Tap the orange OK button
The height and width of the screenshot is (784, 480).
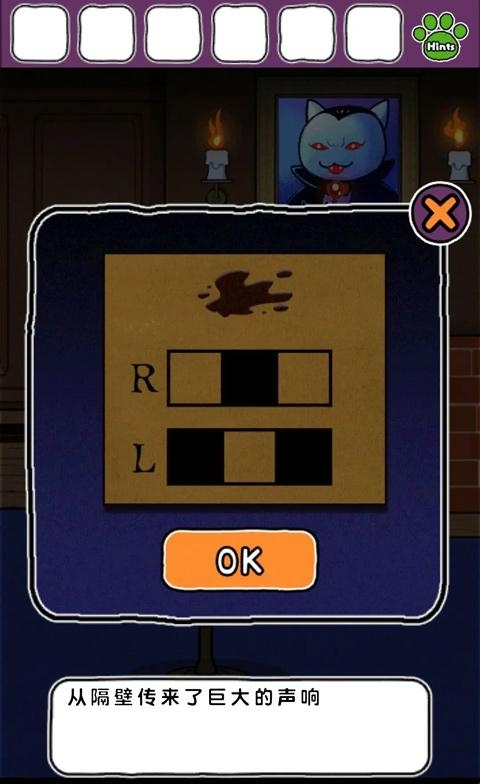(x=240, y=560)
